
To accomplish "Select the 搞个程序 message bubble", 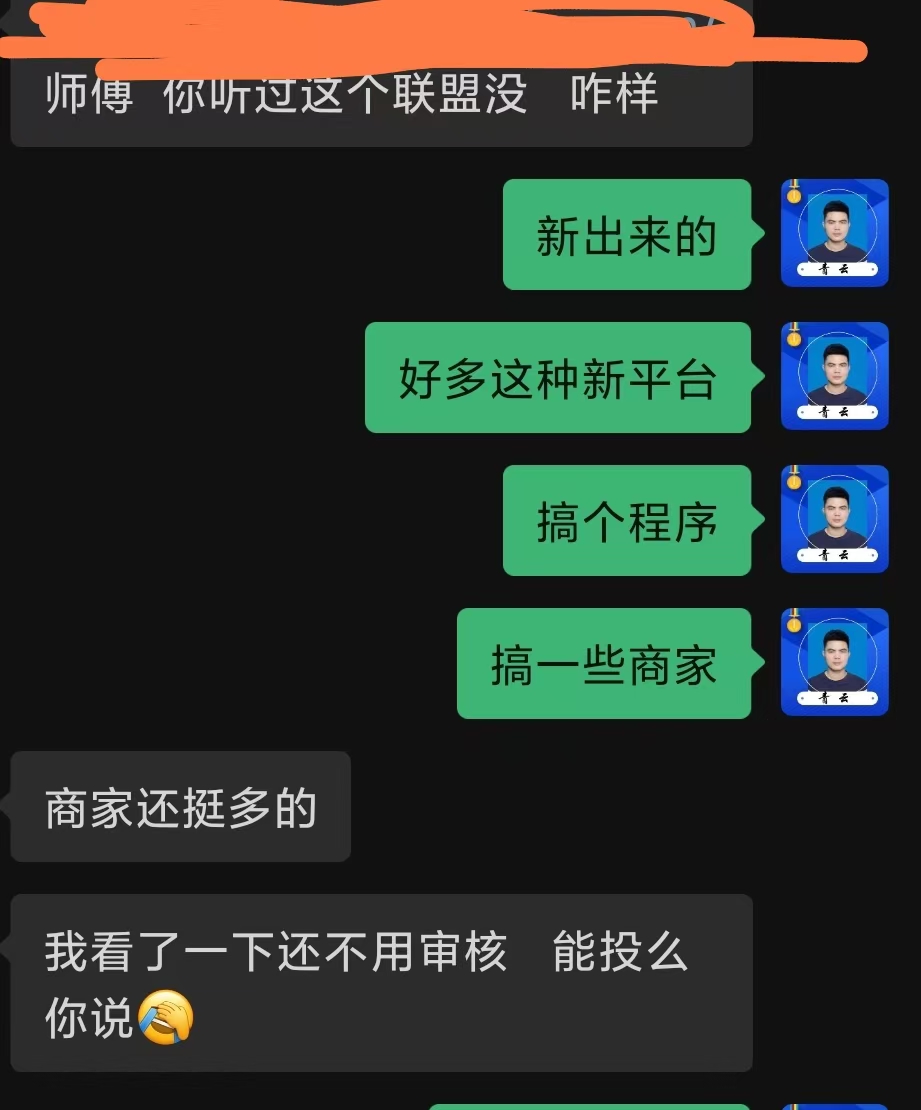I will pos(627,519).
